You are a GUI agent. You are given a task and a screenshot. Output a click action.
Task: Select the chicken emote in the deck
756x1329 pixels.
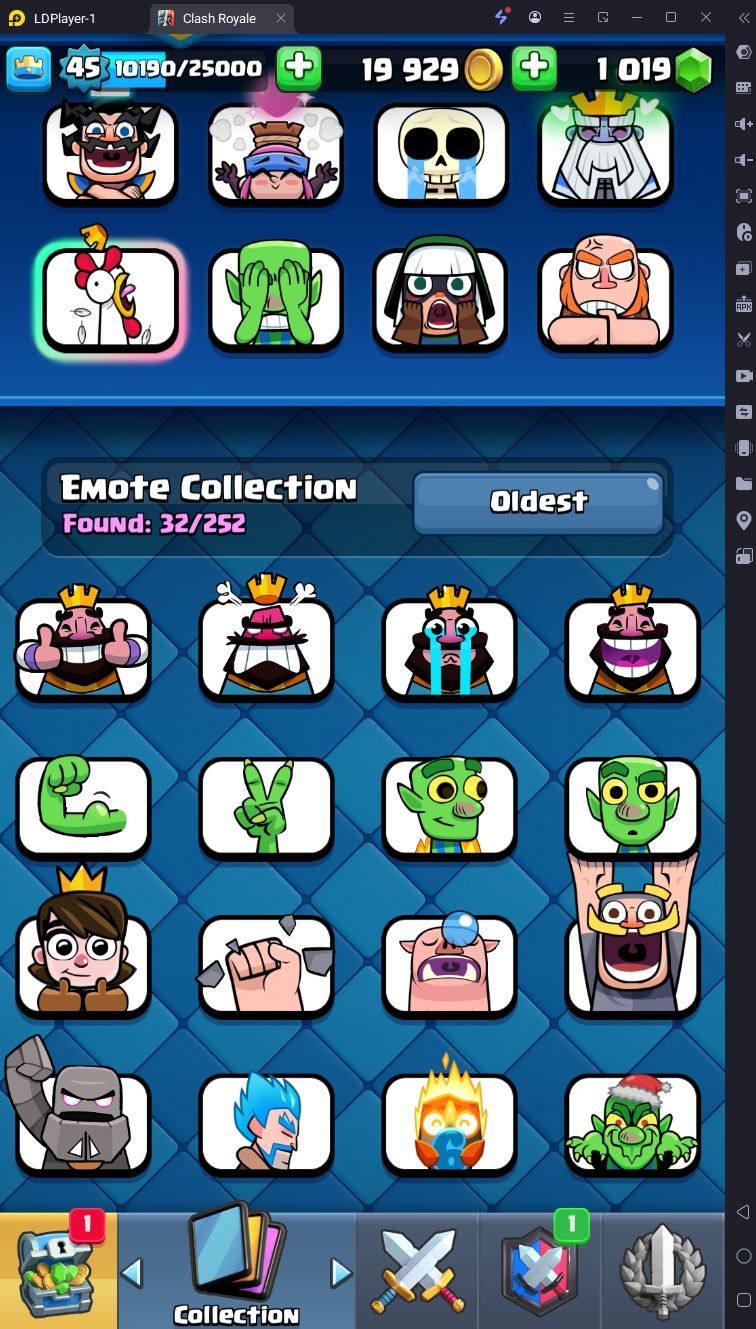[x=110, y=300]
